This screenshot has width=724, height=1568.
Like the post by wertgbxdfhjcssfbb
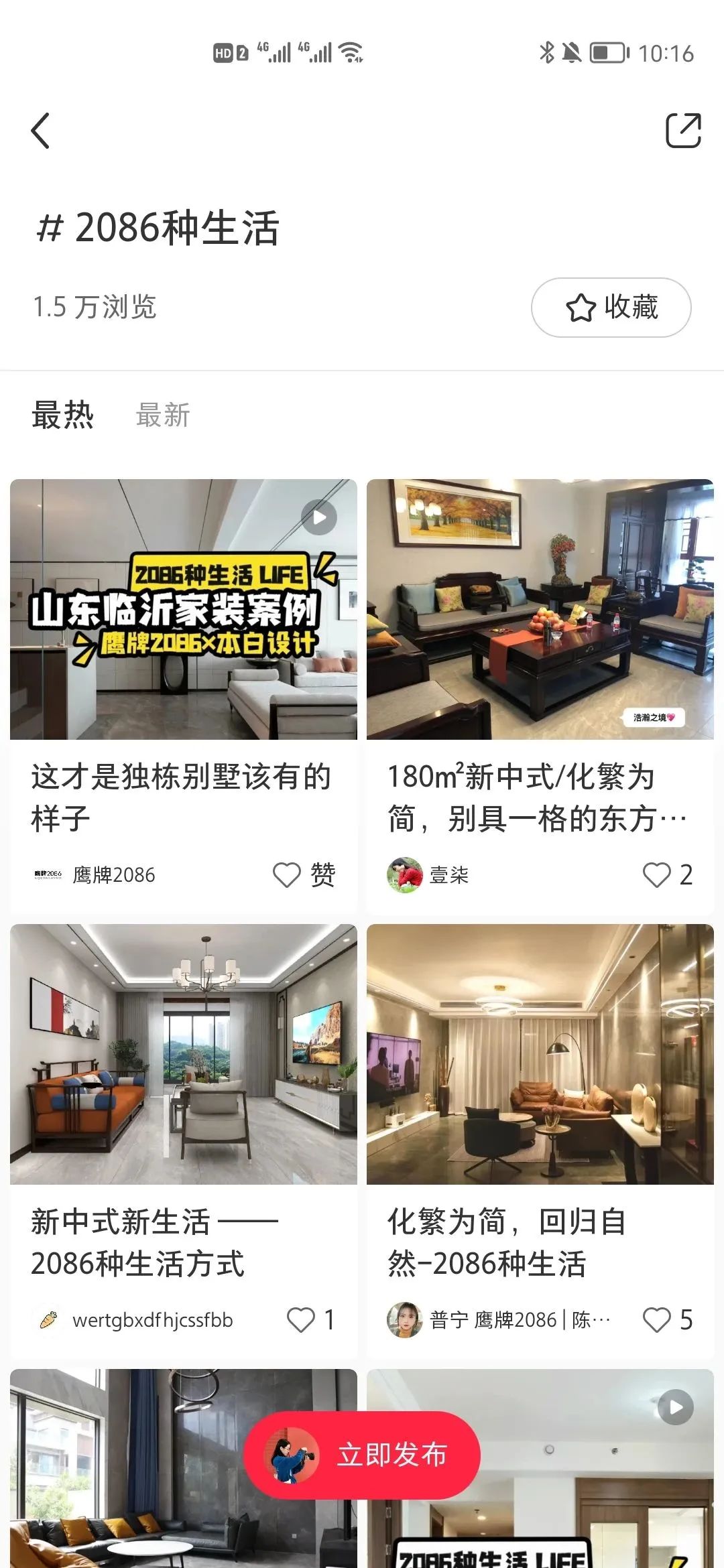point(301,1319)
